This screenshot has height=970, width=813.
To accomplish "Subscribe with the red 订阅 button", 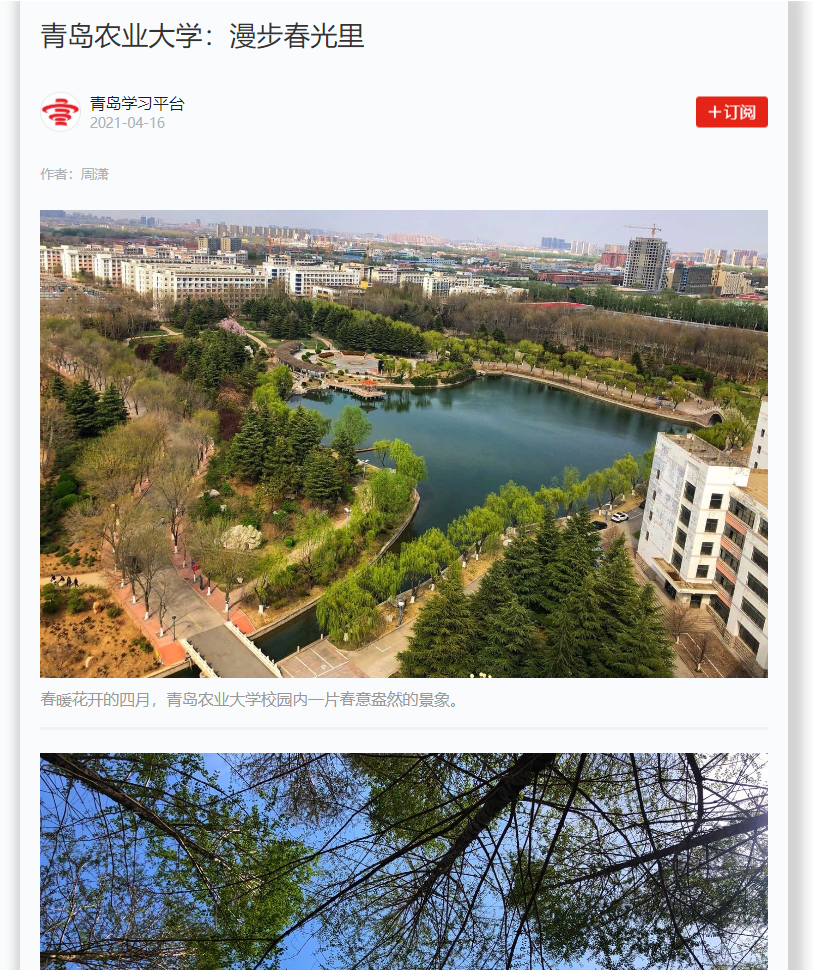I will pos(731,112).
